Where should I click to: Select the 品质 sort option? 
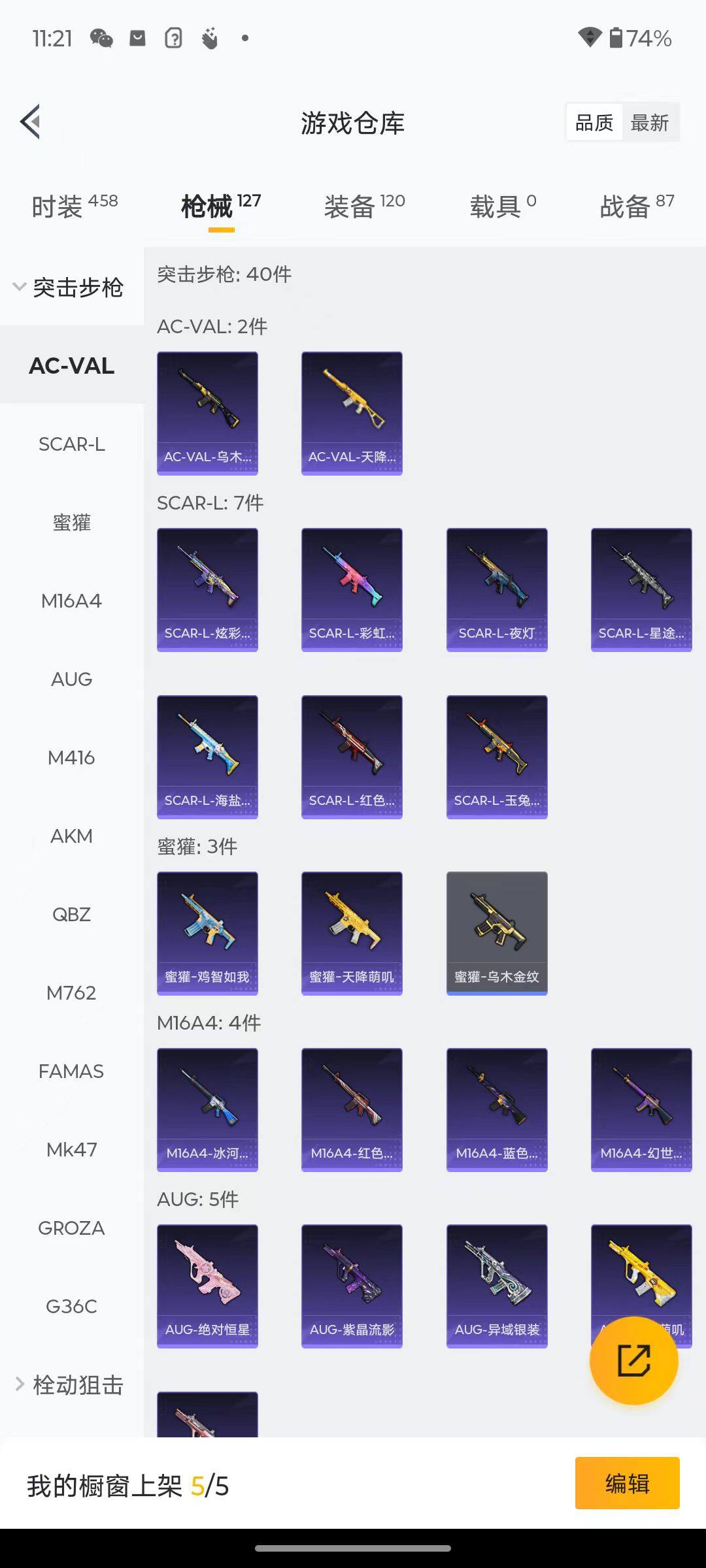point(594,123)
